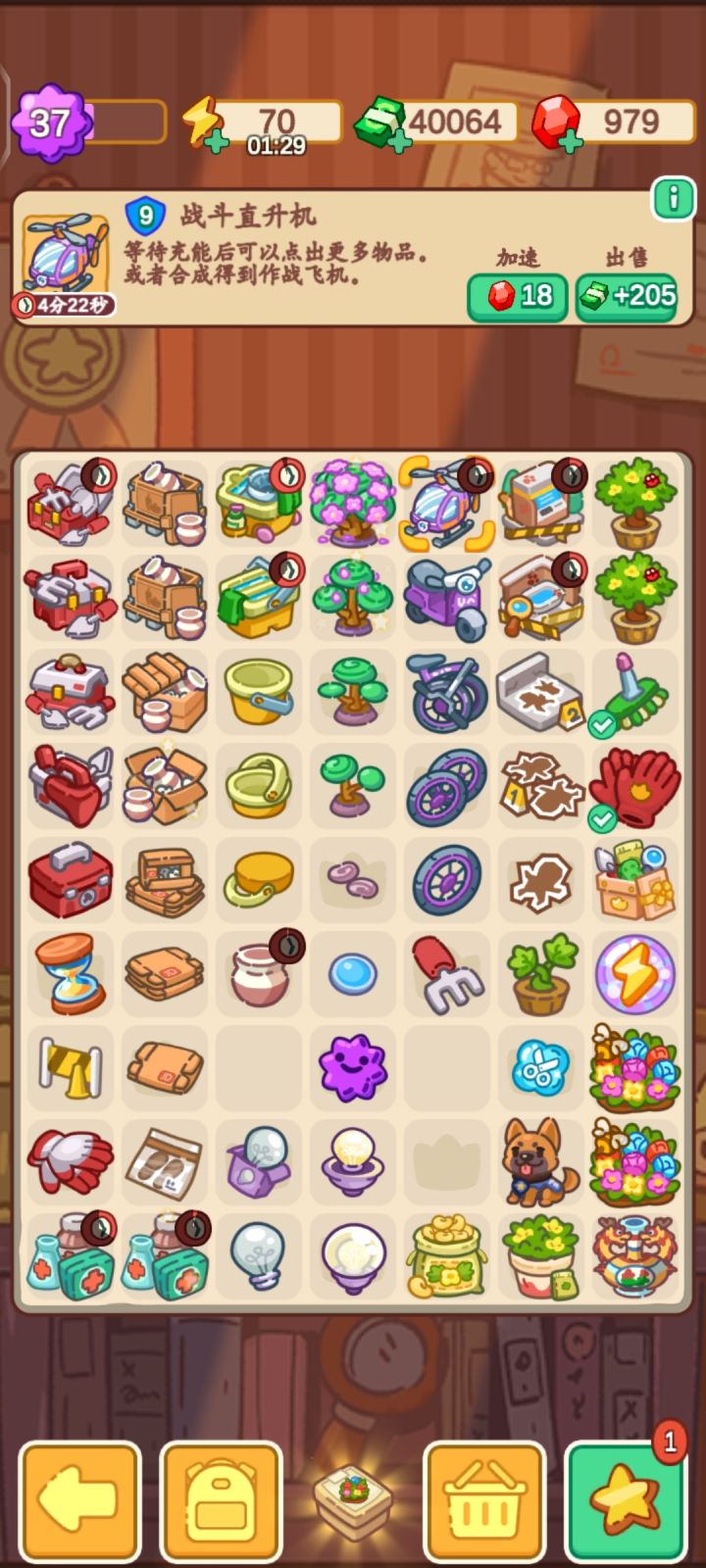Select the battle helicopter on the board
Viewport: 706px width, 1568px height.
point(446,502)
